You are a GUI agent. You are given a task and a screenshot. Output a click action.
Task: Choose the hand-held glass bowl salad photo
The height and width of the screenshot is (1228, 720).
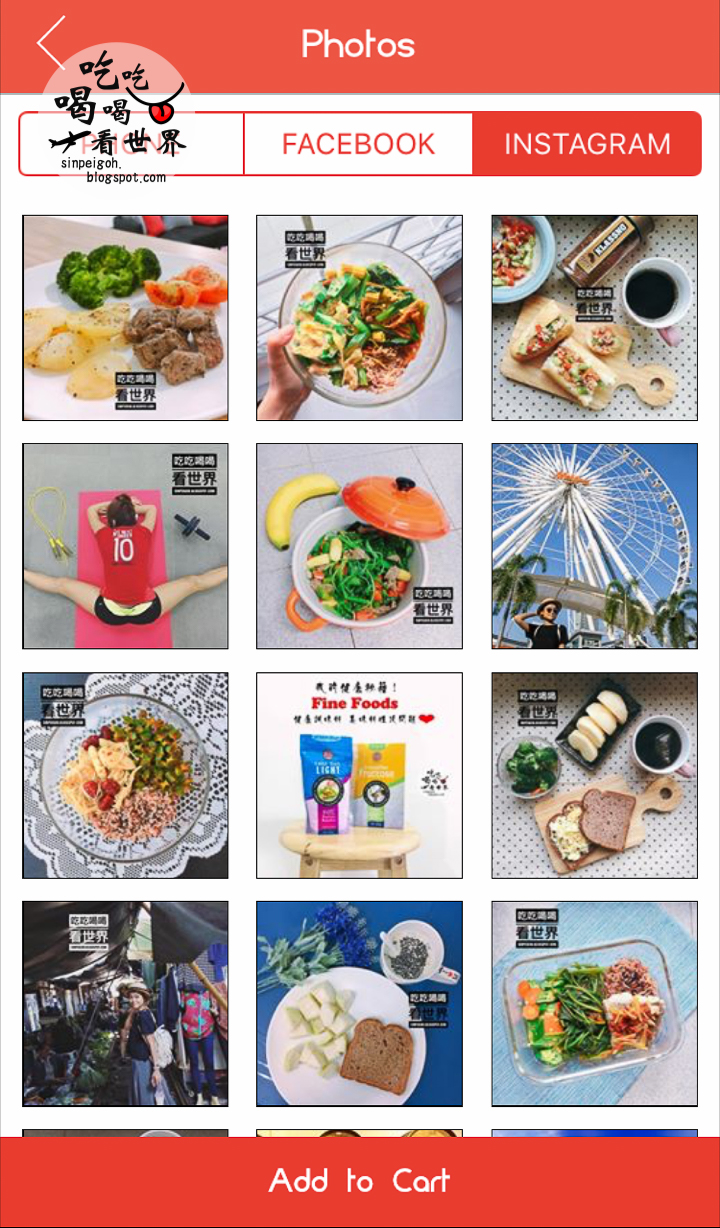point(359,318)
